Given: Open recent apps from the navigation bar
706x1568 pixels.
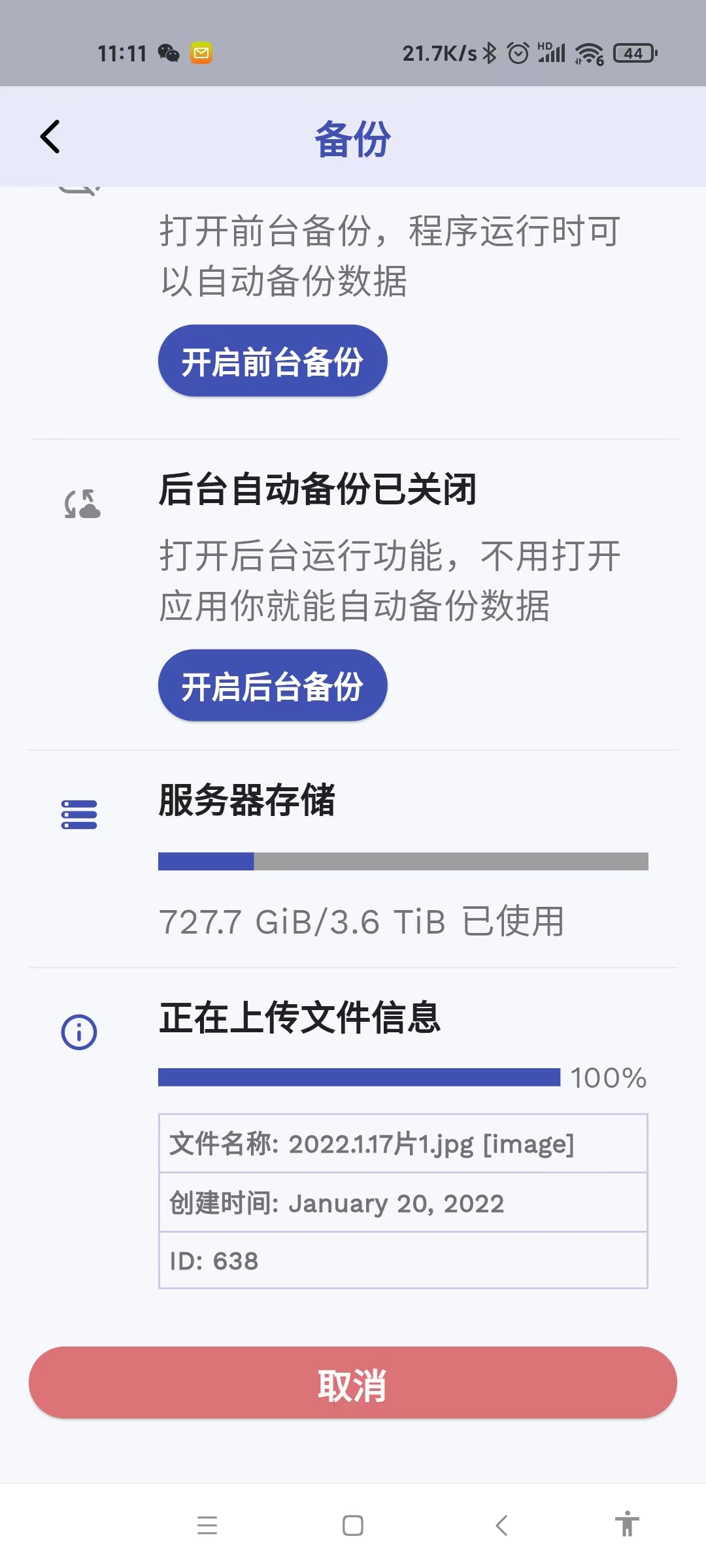Looking at the screenshot, I should 207,1526.
